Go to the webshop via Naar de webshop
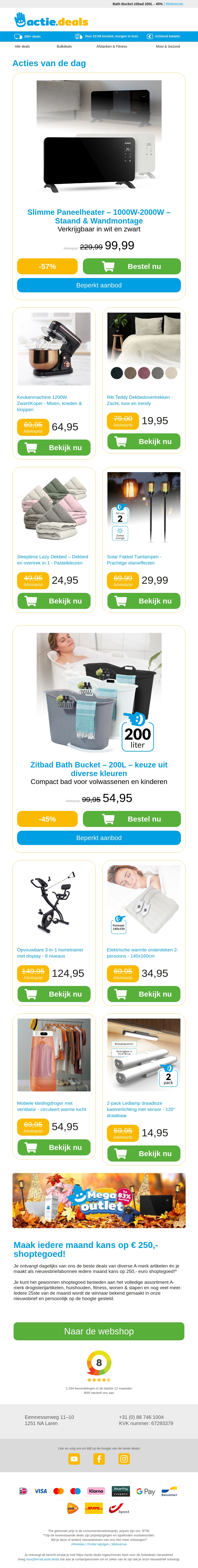This screenshot has height=1568, width=198. [99, 1331]
